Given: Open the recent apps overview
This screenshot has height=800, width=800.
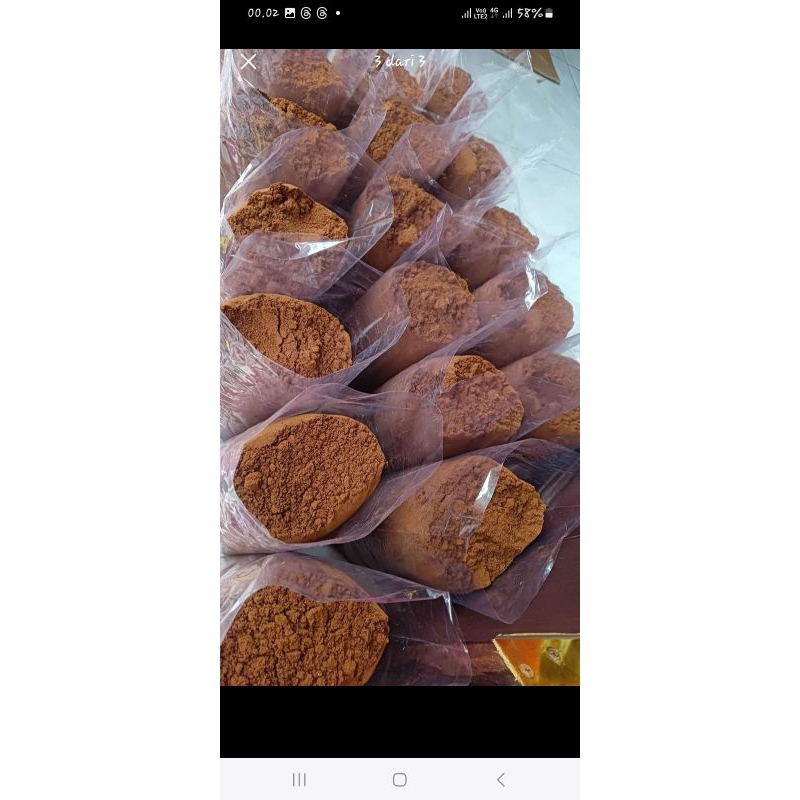Looking at the screenshot, I should tap(299, 779).
